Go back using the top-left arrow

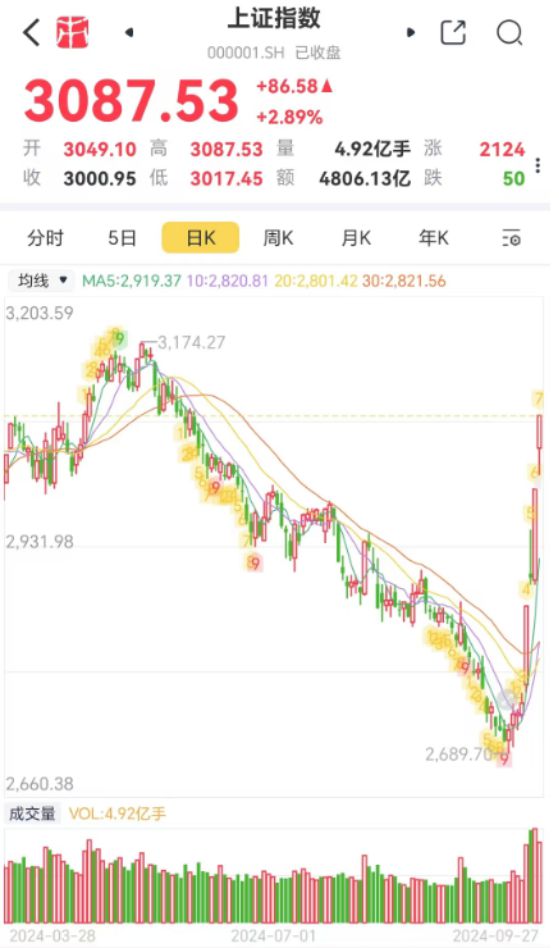pos(31,32)
